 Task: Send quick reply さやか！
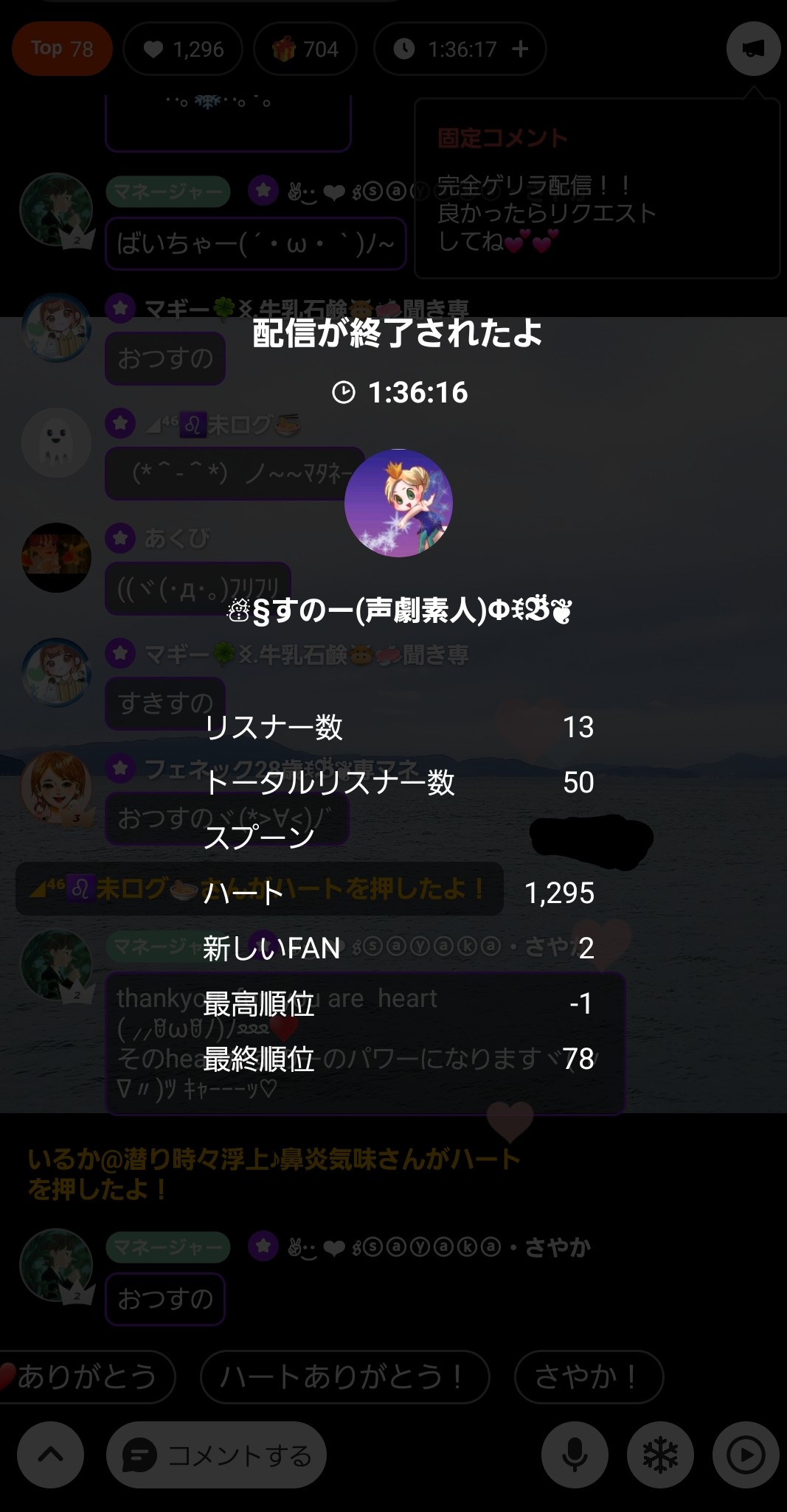(x=588, y=1376)
